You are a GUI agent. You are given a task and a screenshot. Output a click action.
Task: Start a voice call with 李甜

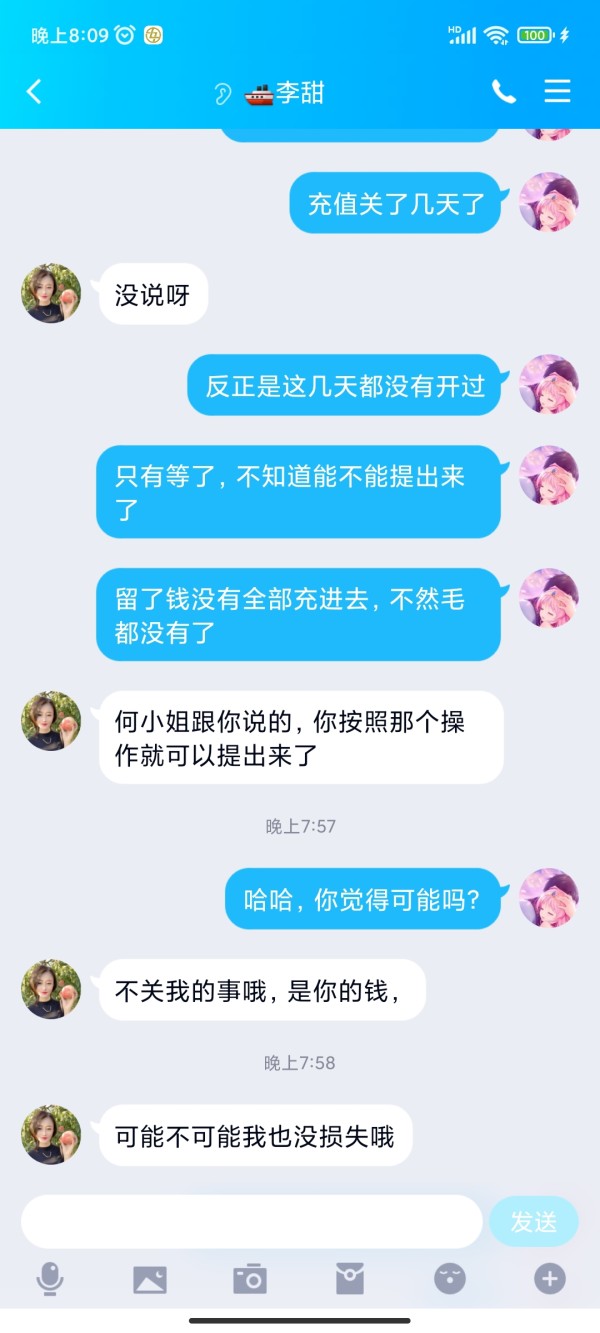pos(504,92)
